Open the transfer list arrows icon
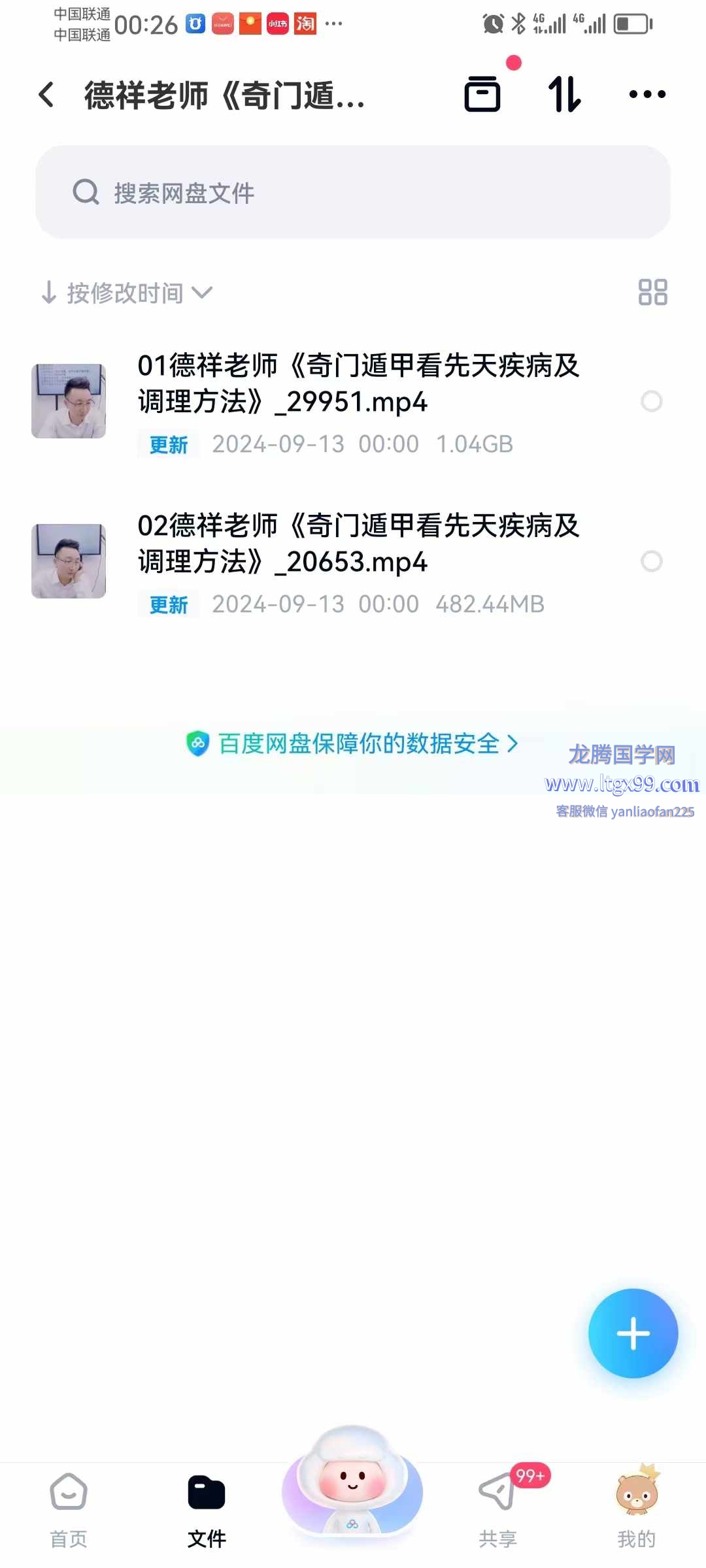Screen dimensions: 706x1568 point(564,94)
